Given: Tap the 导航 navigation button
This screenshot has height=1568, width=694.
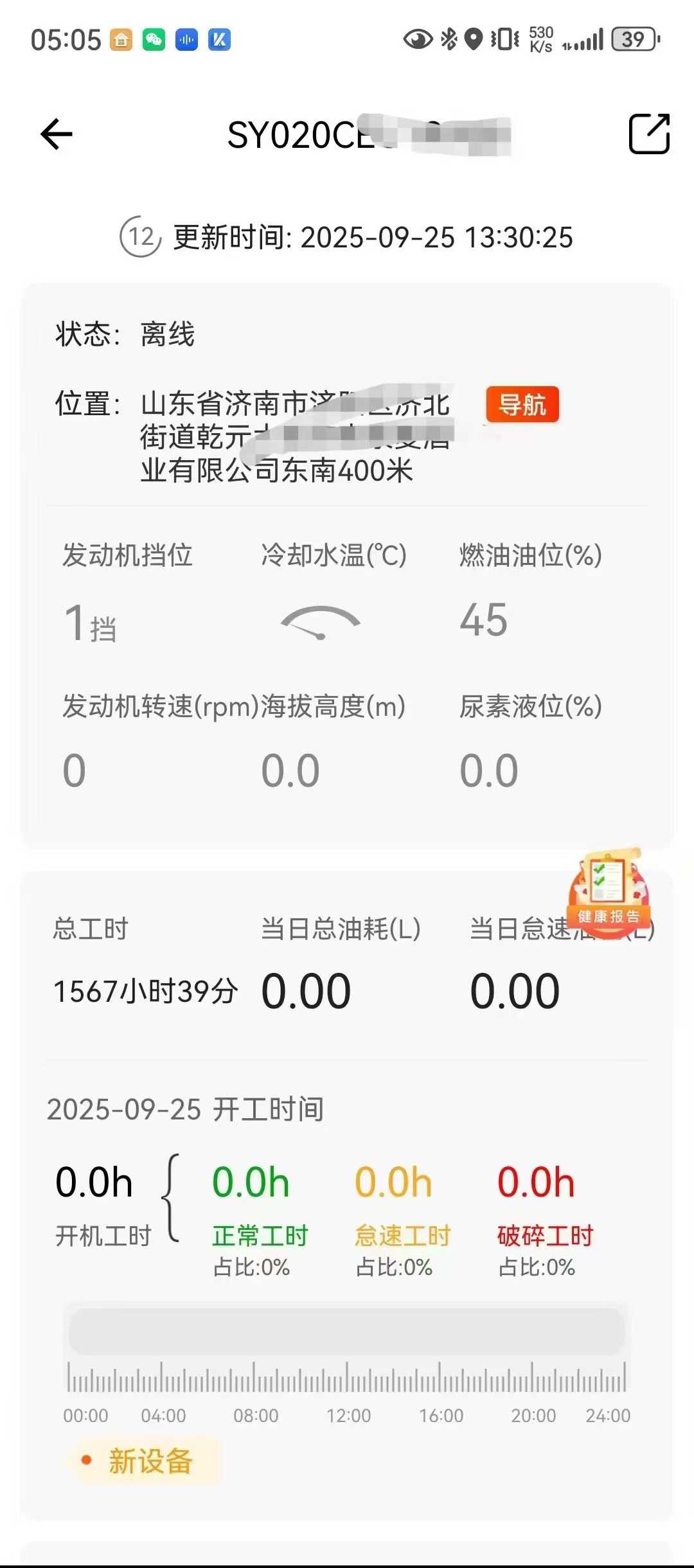Looking at the screenshot, I should pos(522,405).
